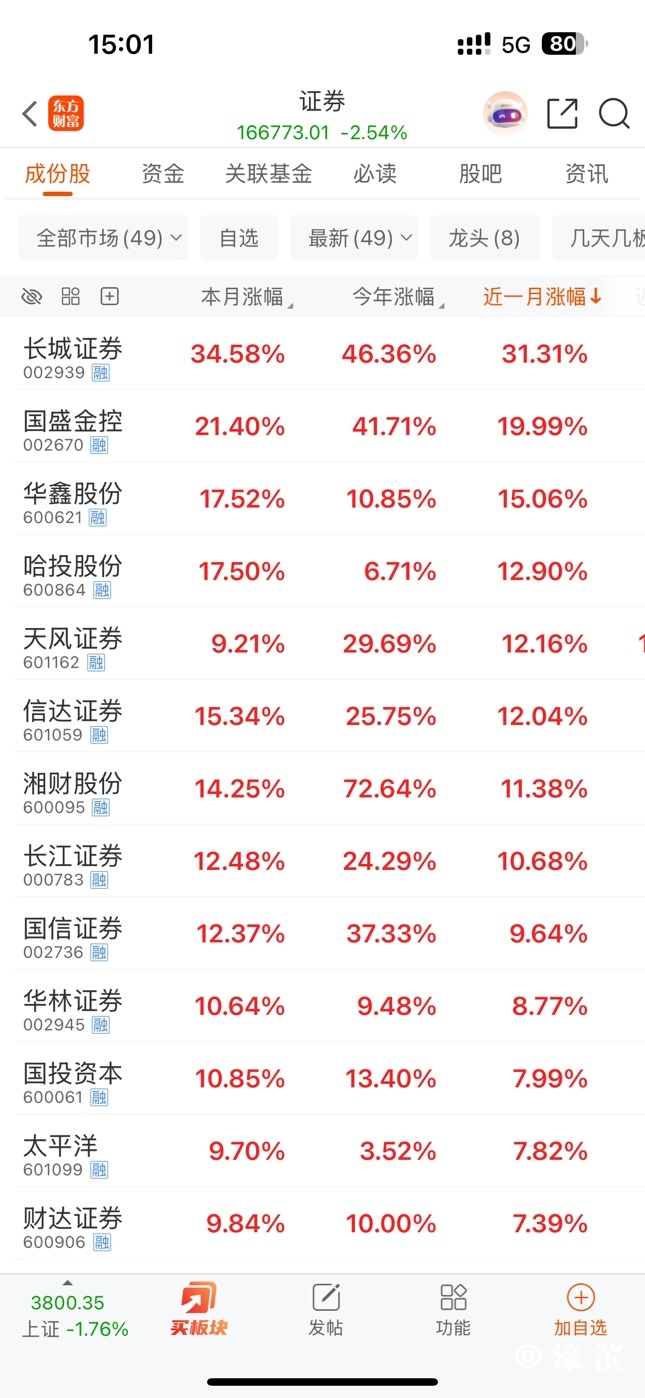Screen dimensions: 645x1398
Task: Open the robot assistant avatar
Action: pos(505,114)
